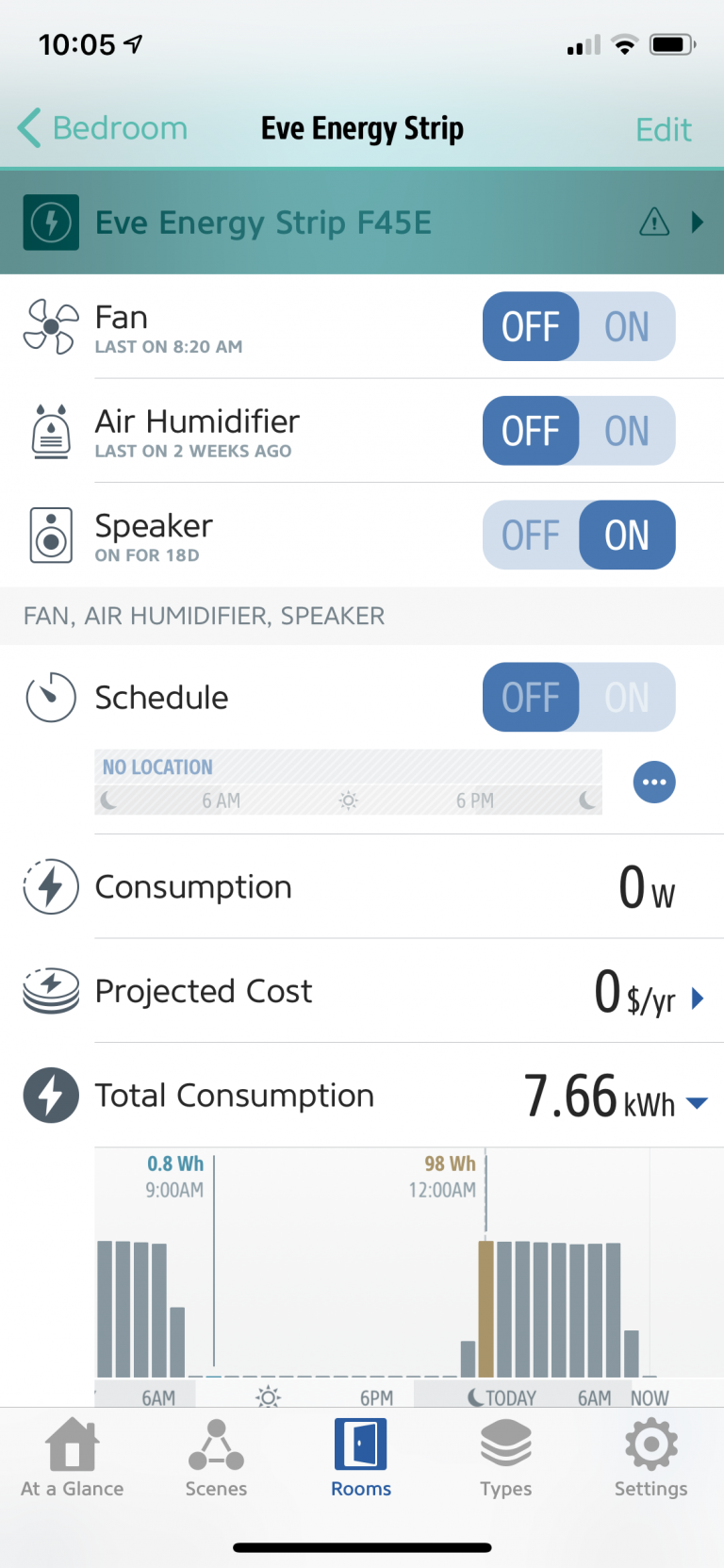Enable the Schedule toggle
Screen dimensions: 724x1568
tap(628, 697)
